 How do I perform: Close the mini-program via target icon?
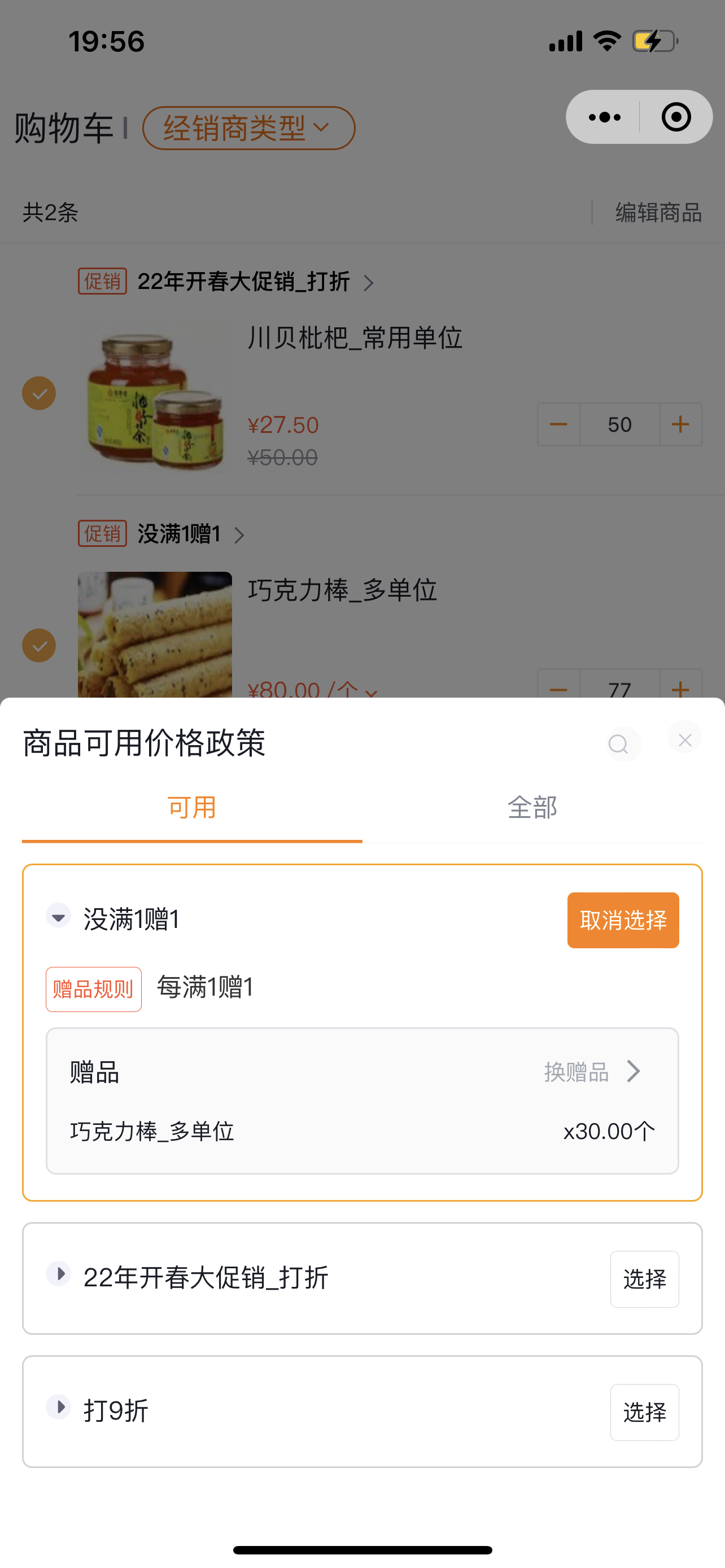[676, 117]
